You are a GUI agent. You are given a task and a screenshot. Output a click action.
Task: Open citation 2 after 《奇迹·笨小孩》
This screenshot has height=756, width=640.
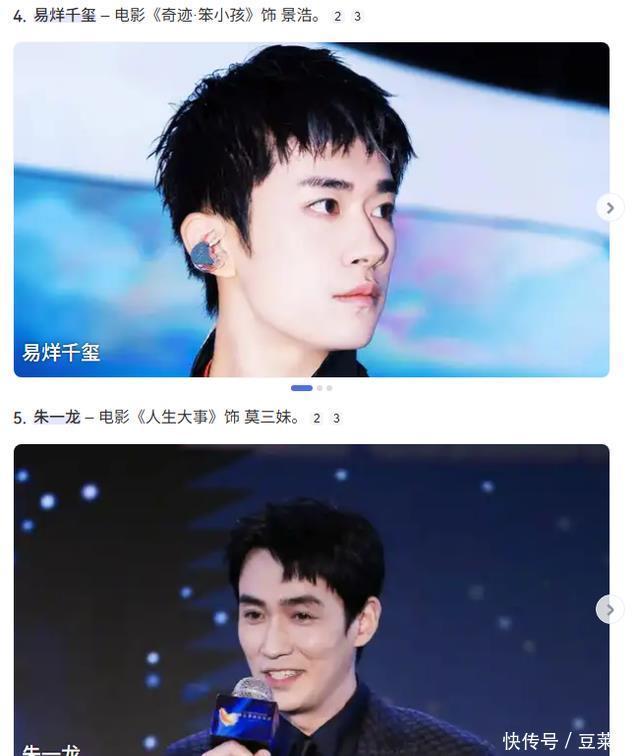click(337, 17)
